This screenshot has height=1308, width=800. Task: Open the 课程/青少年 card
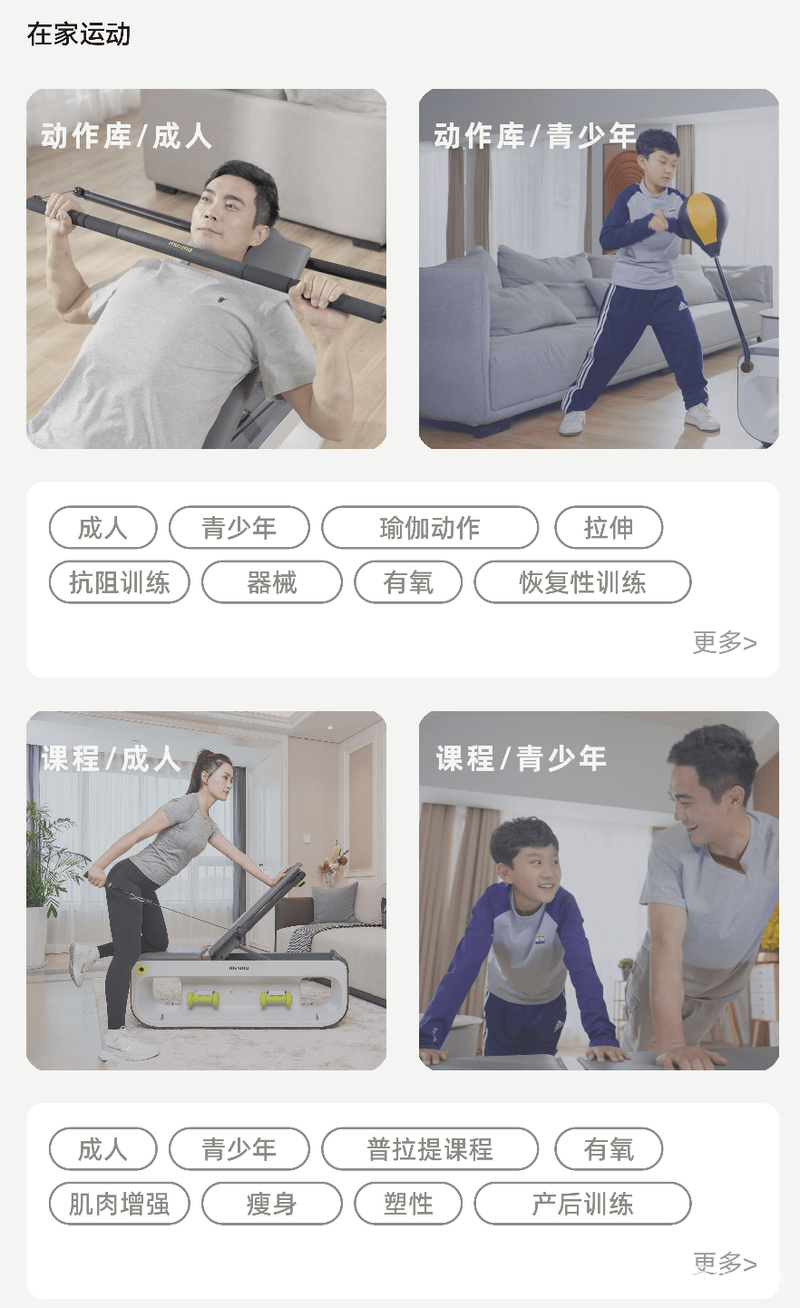[598, 891]
